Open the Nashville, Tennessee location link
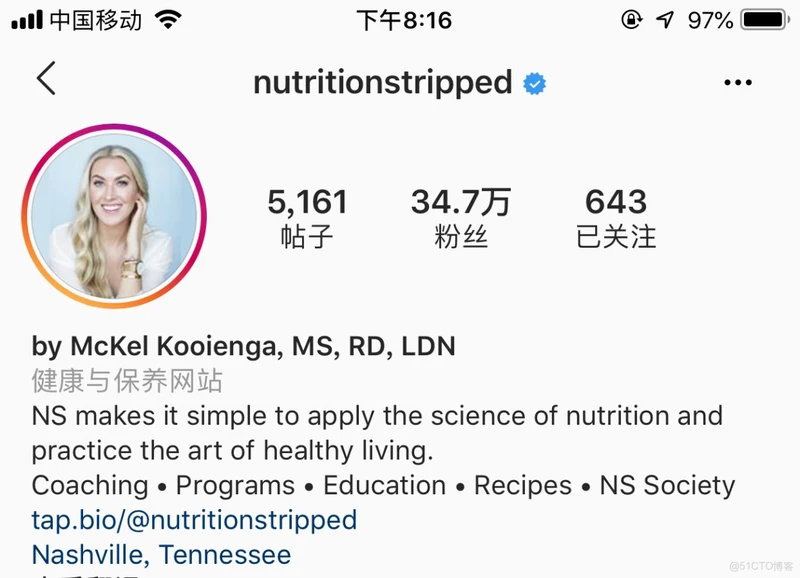The image size is (800, 578). tap(162, 554)
